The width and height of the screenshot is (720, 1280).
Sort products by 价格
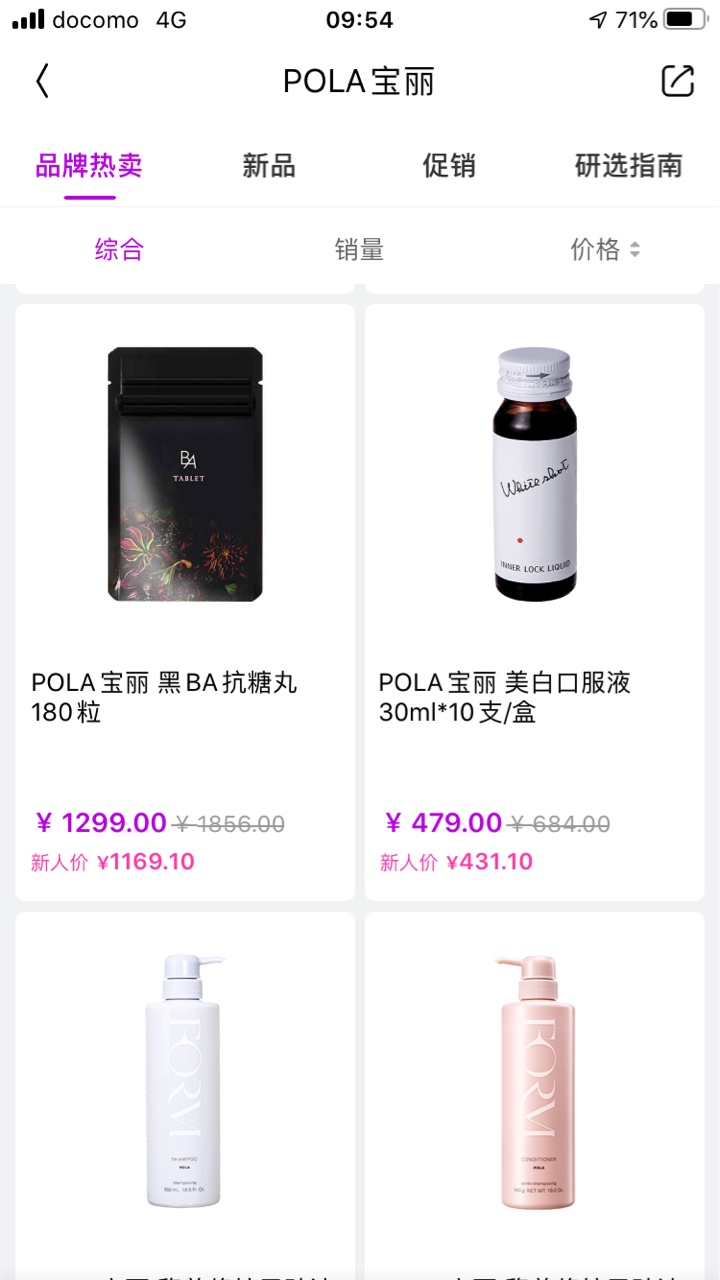(x=605, y=249)
